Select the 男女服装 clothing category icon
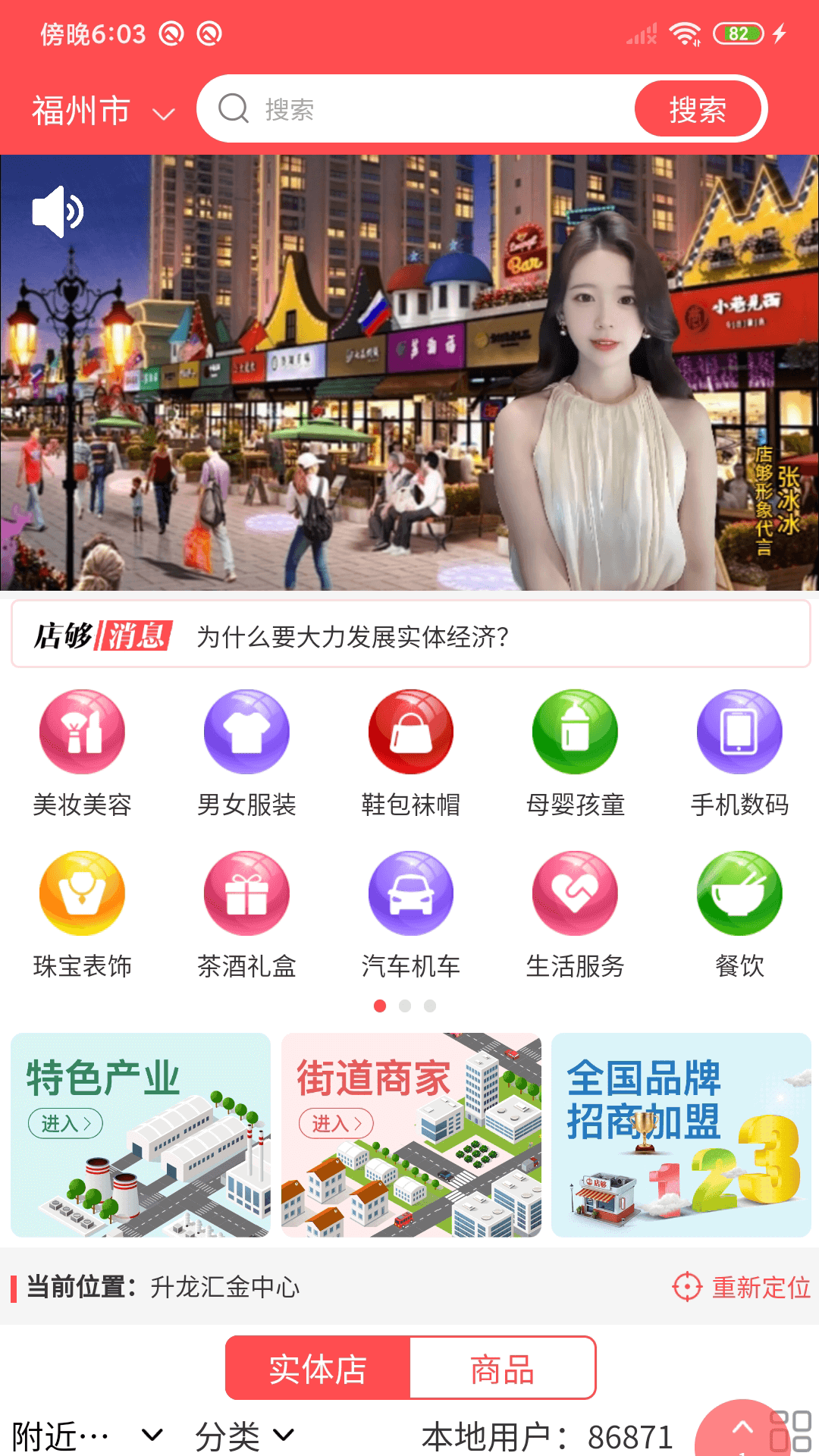819x1456 pixels. coord(246,731)
